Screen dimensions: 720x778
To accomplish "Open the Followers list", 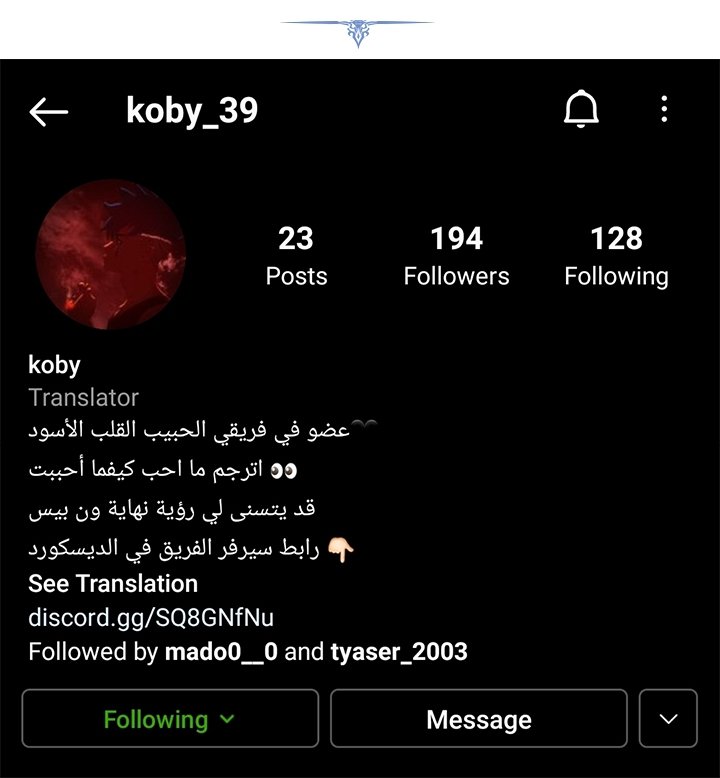I will [x=456, y=255].
